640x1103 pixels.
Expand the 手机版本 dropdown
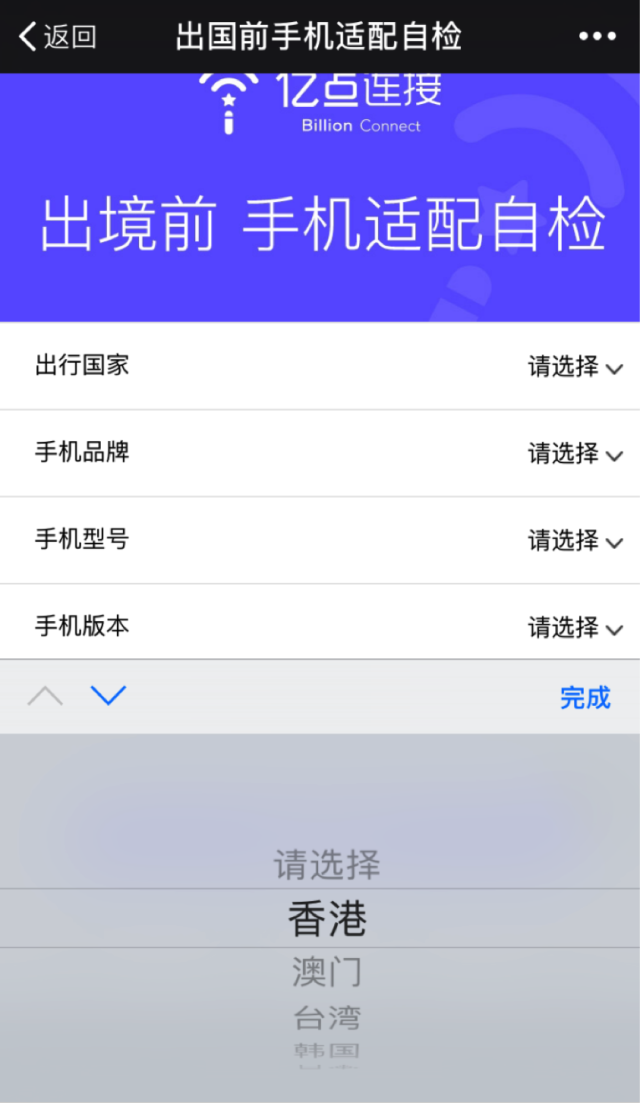pyautogui.click(x=575, y=627)
